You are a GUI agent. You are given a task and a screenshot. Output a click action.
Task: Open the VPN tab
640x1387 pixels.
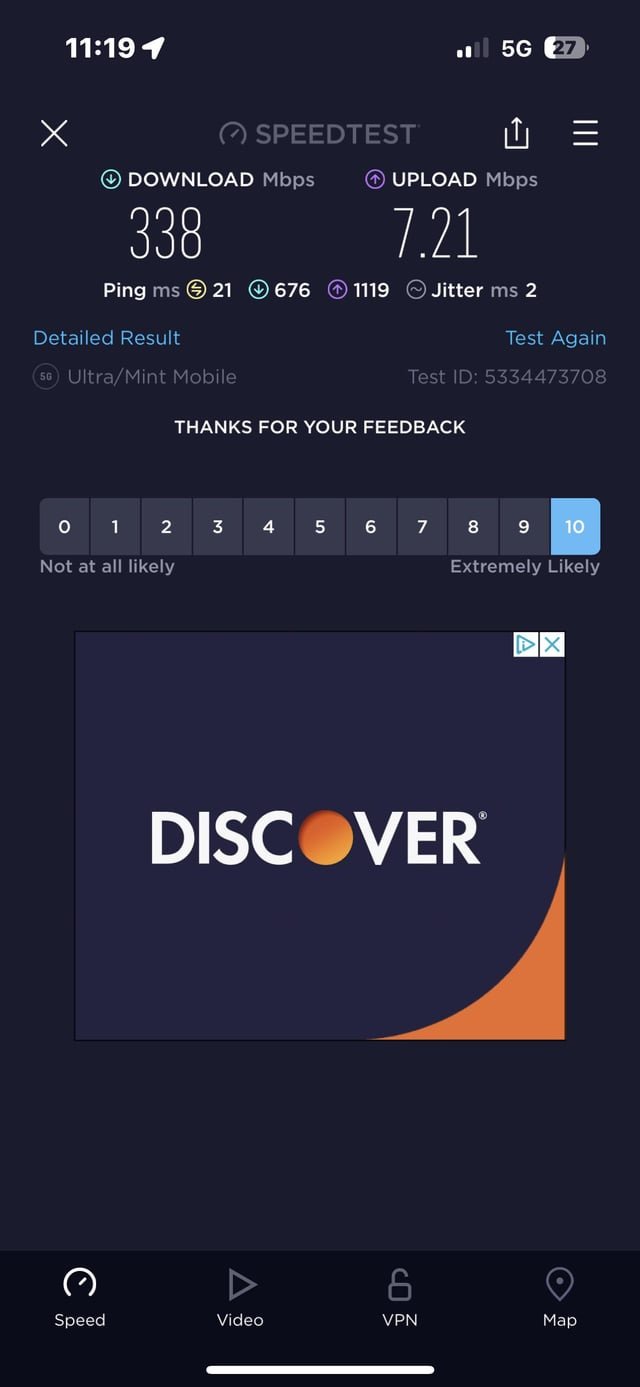pyautogui.click(x=400, y=1297)
